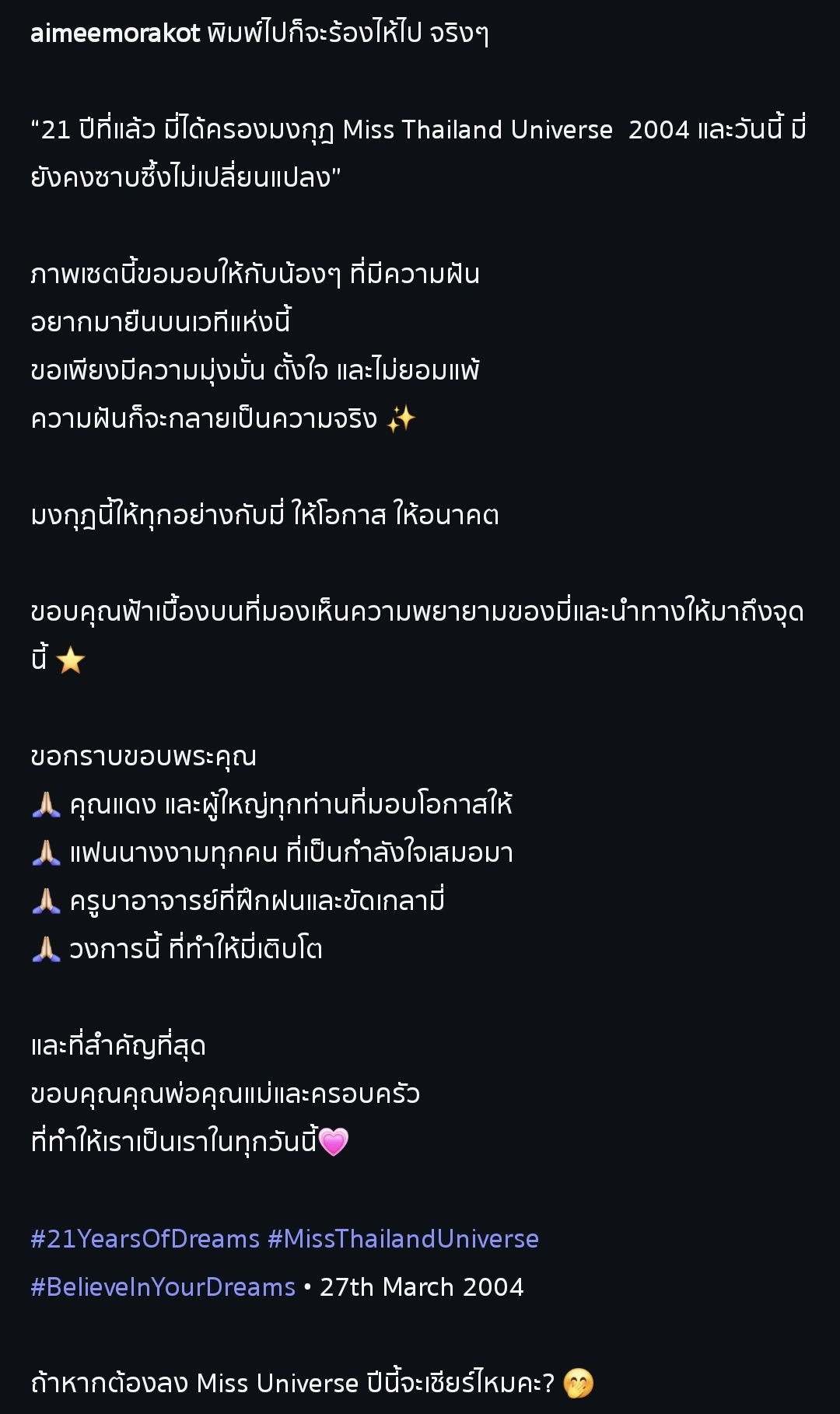Open the aimeemorakot profile username
The image size is (840, 1414).
115,33
